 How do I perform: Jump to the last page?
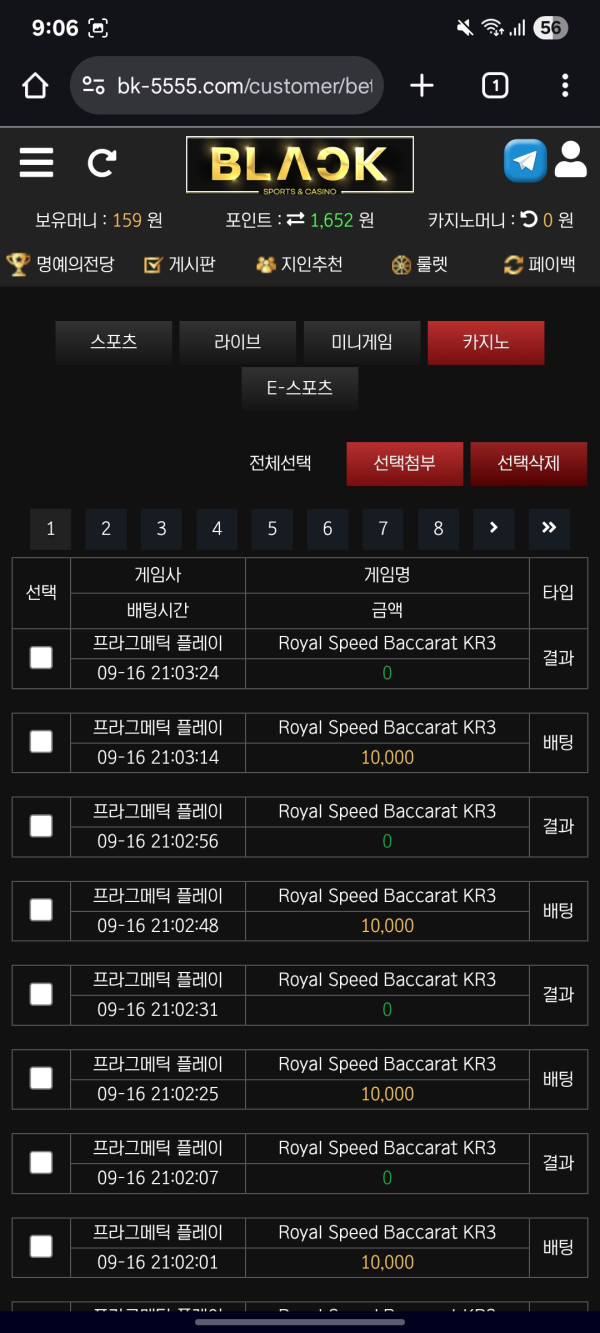[549, 528]
